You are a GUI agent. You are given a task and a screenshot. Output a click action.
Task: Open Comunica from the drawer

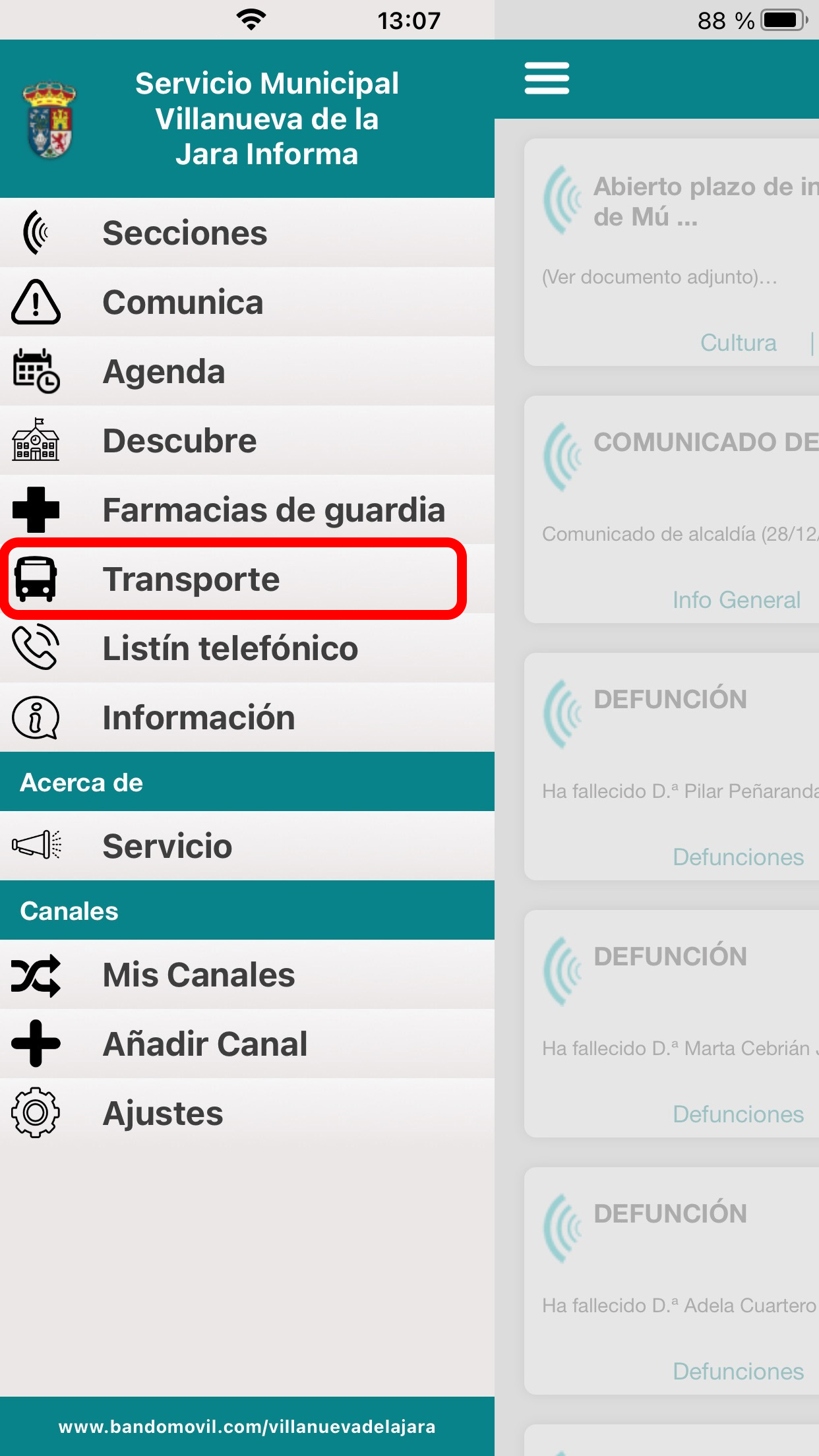pyautogui.click(x=247, y=302)
